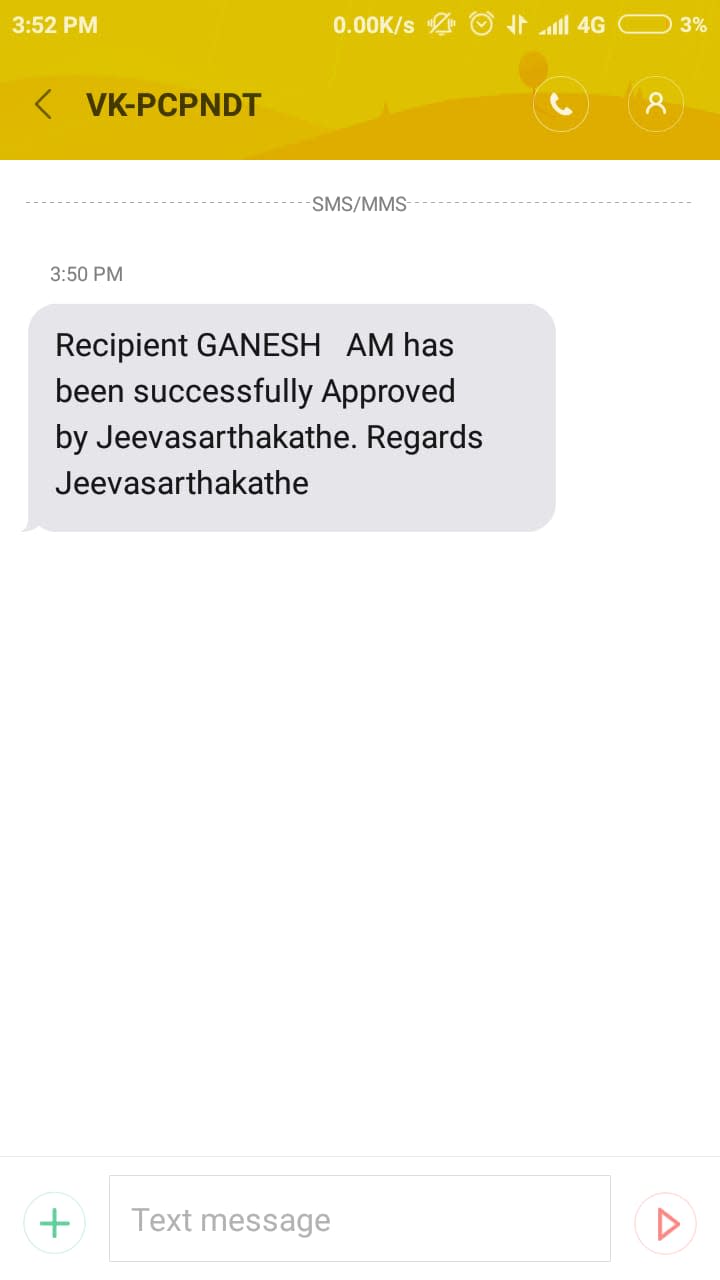Screen dimensions: 720x1280
Task: Call the VK-PCPNDT sender
Action: point(561,104)
